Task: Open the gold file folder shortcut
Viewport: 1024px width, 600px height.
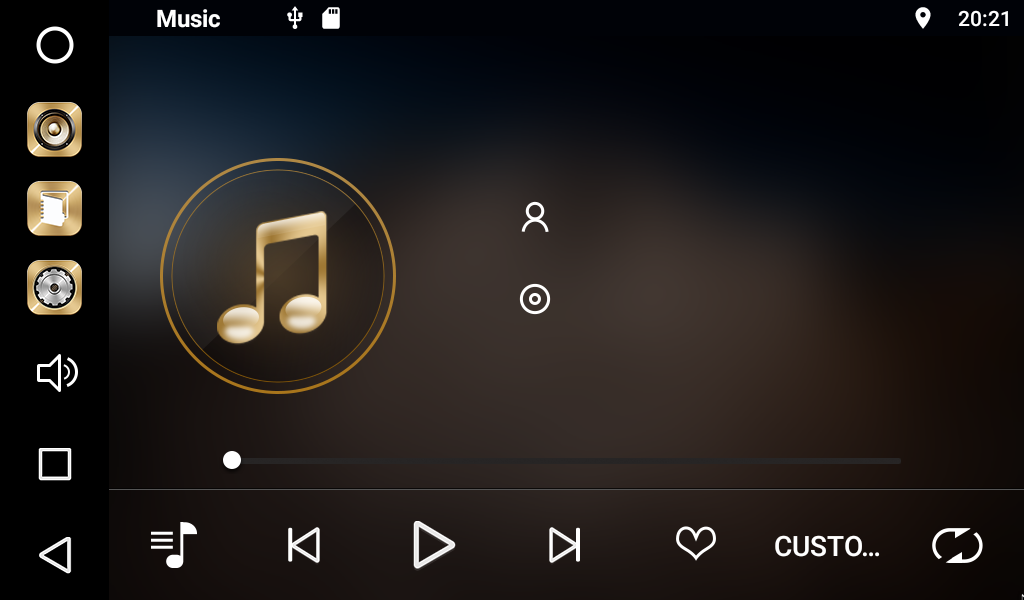Action: point(54,209)
